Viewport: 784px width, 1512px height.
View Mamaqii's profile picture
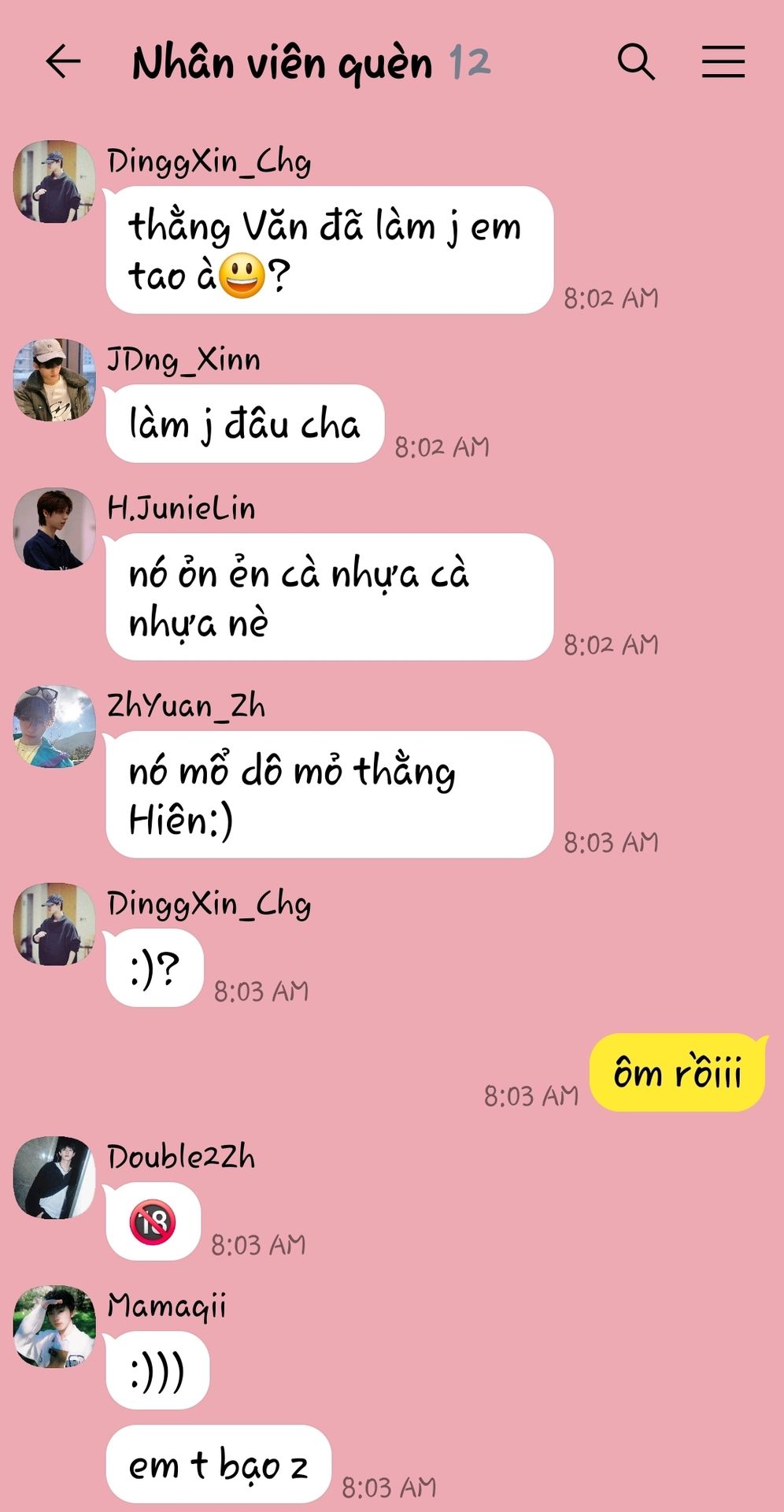click(54, 1326)
